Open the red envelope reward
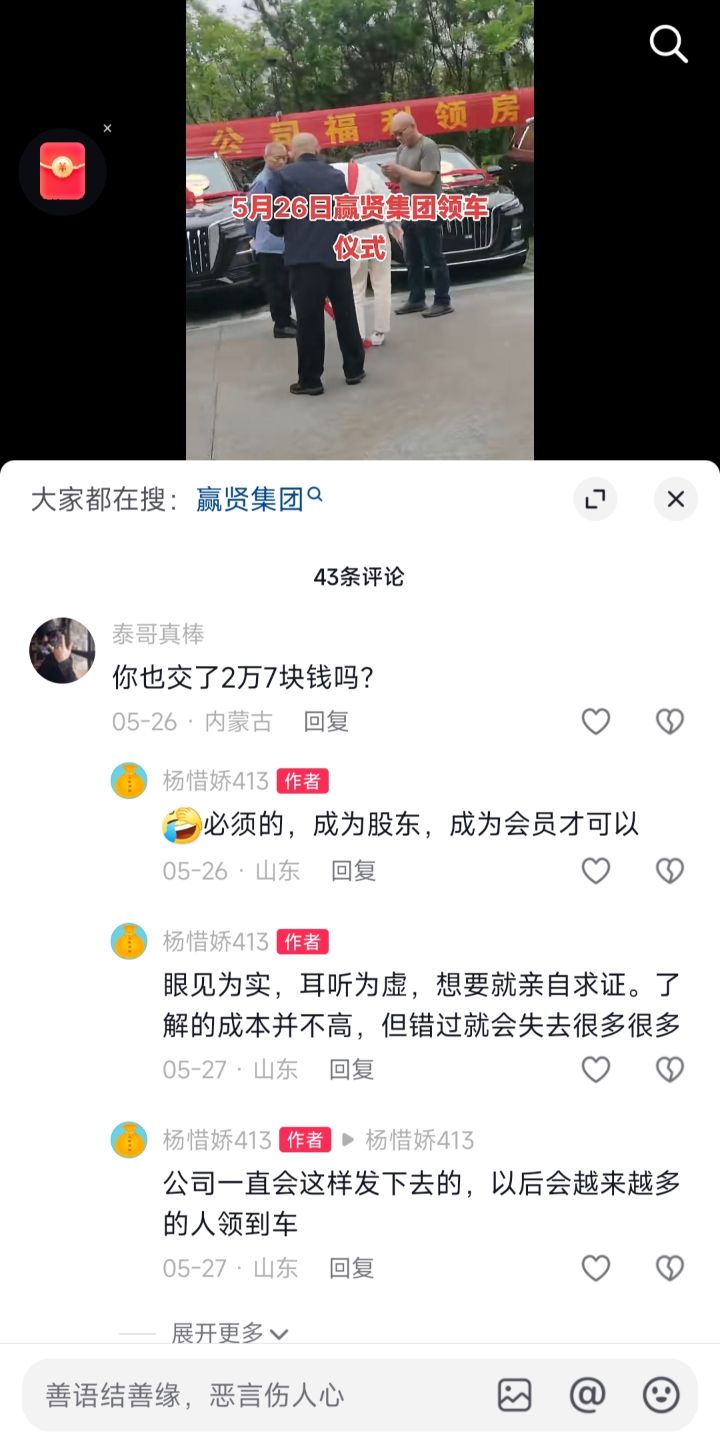 [62, 171]
